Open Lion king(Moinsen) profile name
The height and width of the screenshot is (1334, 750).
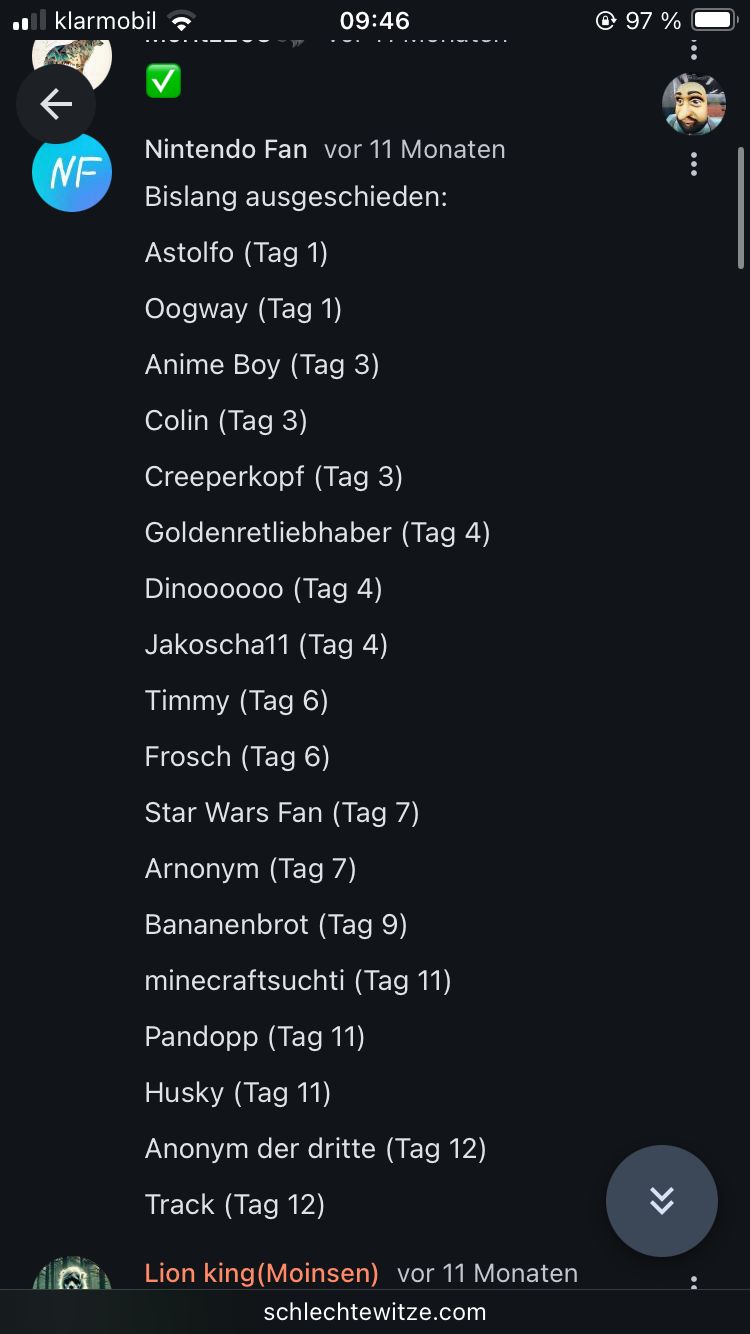pyautogui.click(x=262, y=1273)
